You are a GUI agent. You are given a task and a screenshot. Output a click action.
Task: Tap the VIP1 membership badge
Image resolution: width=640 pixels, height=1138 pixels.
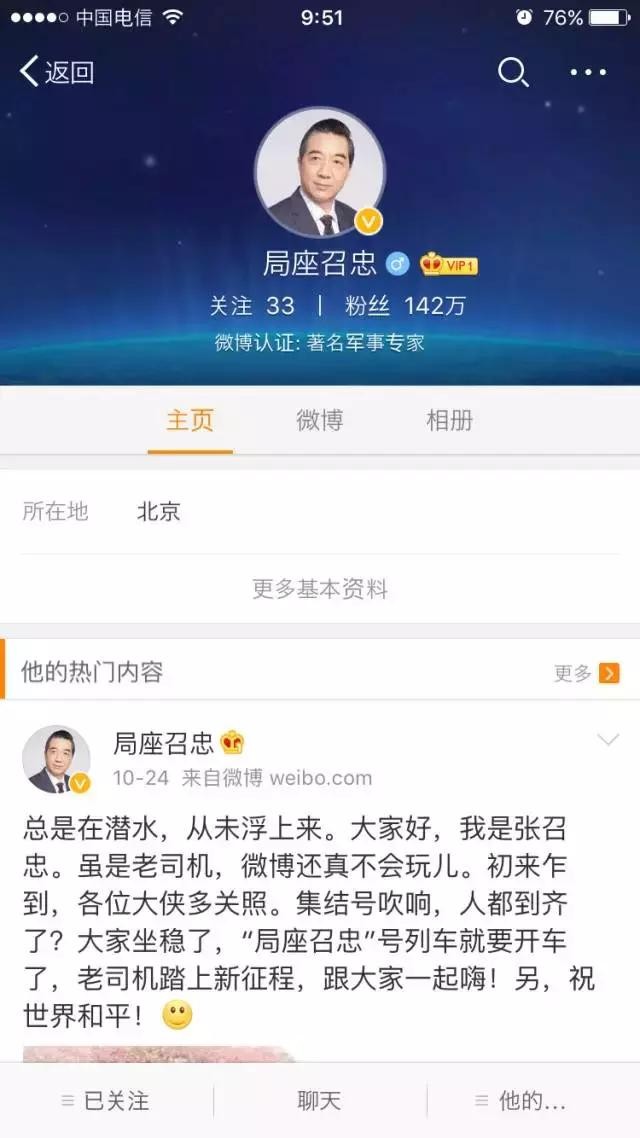click(449, 264)
